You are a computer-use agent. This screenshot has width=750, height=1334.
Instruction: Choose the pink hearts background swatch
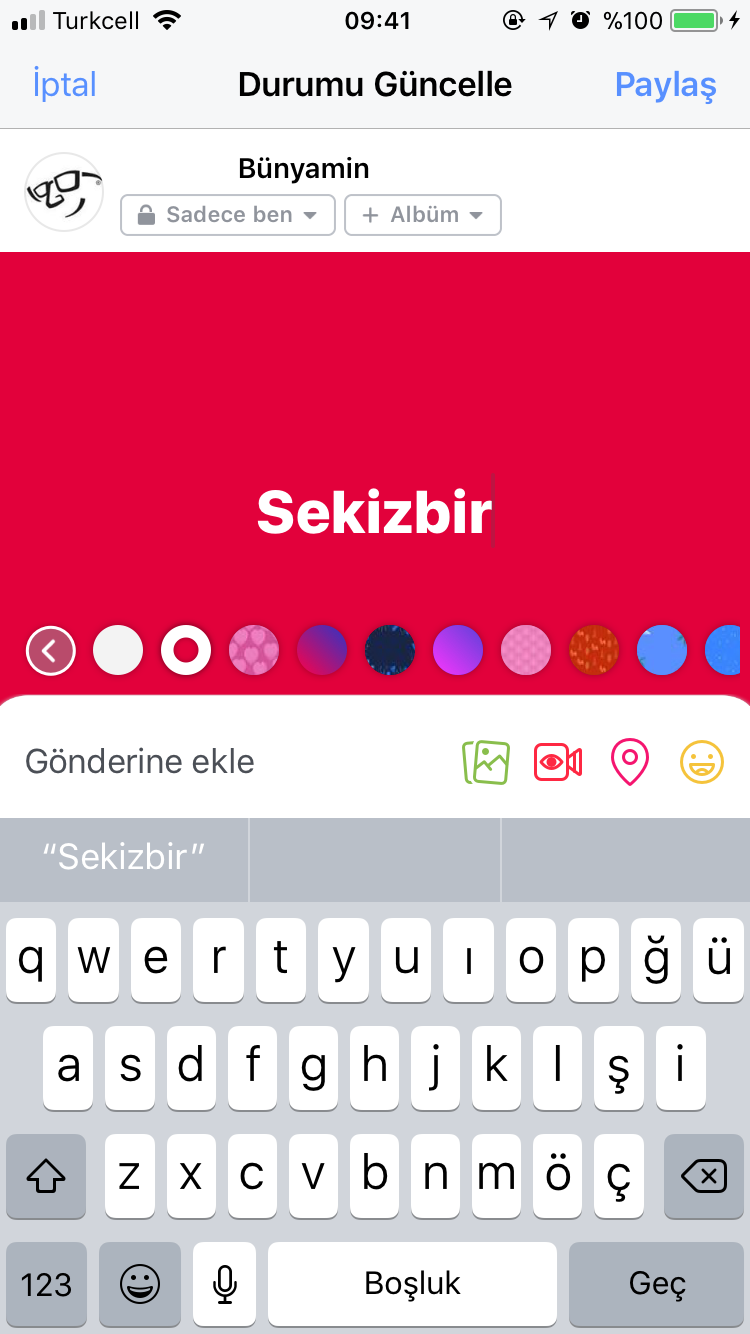[x=254, y=651]
